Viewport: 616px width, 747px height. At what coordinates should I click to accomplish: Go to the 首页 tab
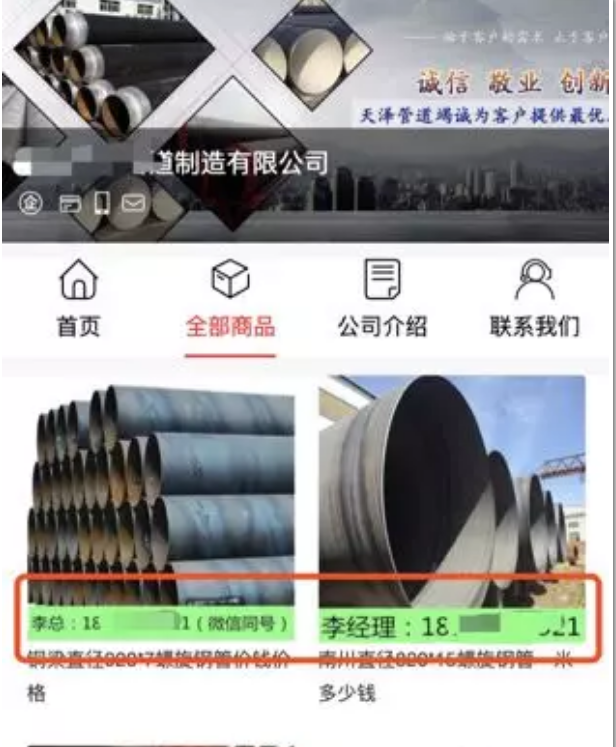79,300
